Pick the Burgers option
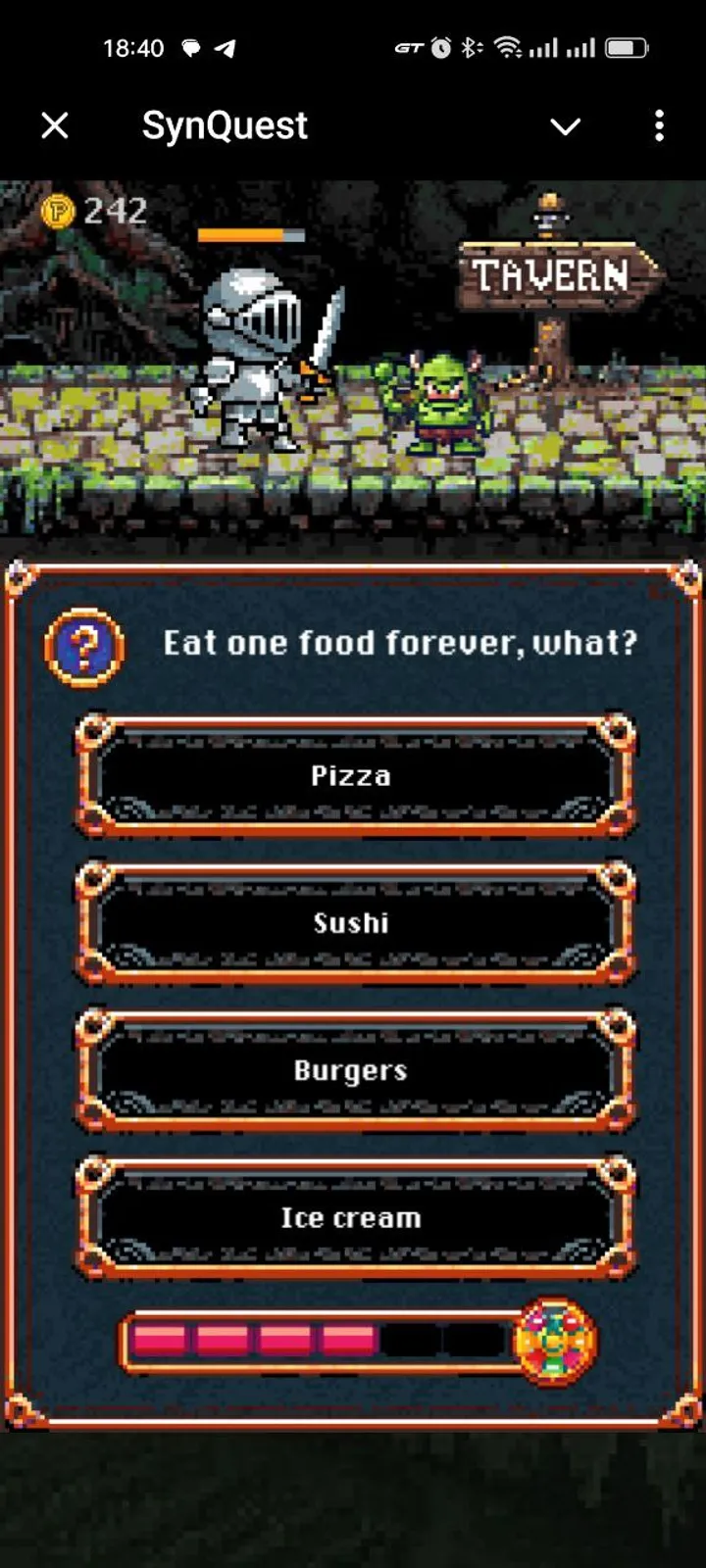706x1568 pixels. [351, 1070]
